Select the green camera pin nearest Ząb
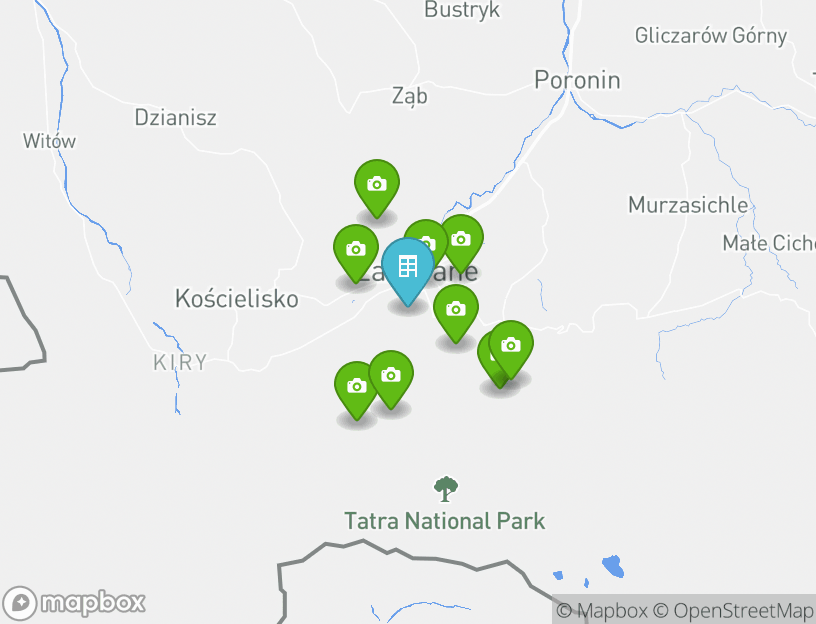Viewport: 816px width, 624px height. coord(377,185)
